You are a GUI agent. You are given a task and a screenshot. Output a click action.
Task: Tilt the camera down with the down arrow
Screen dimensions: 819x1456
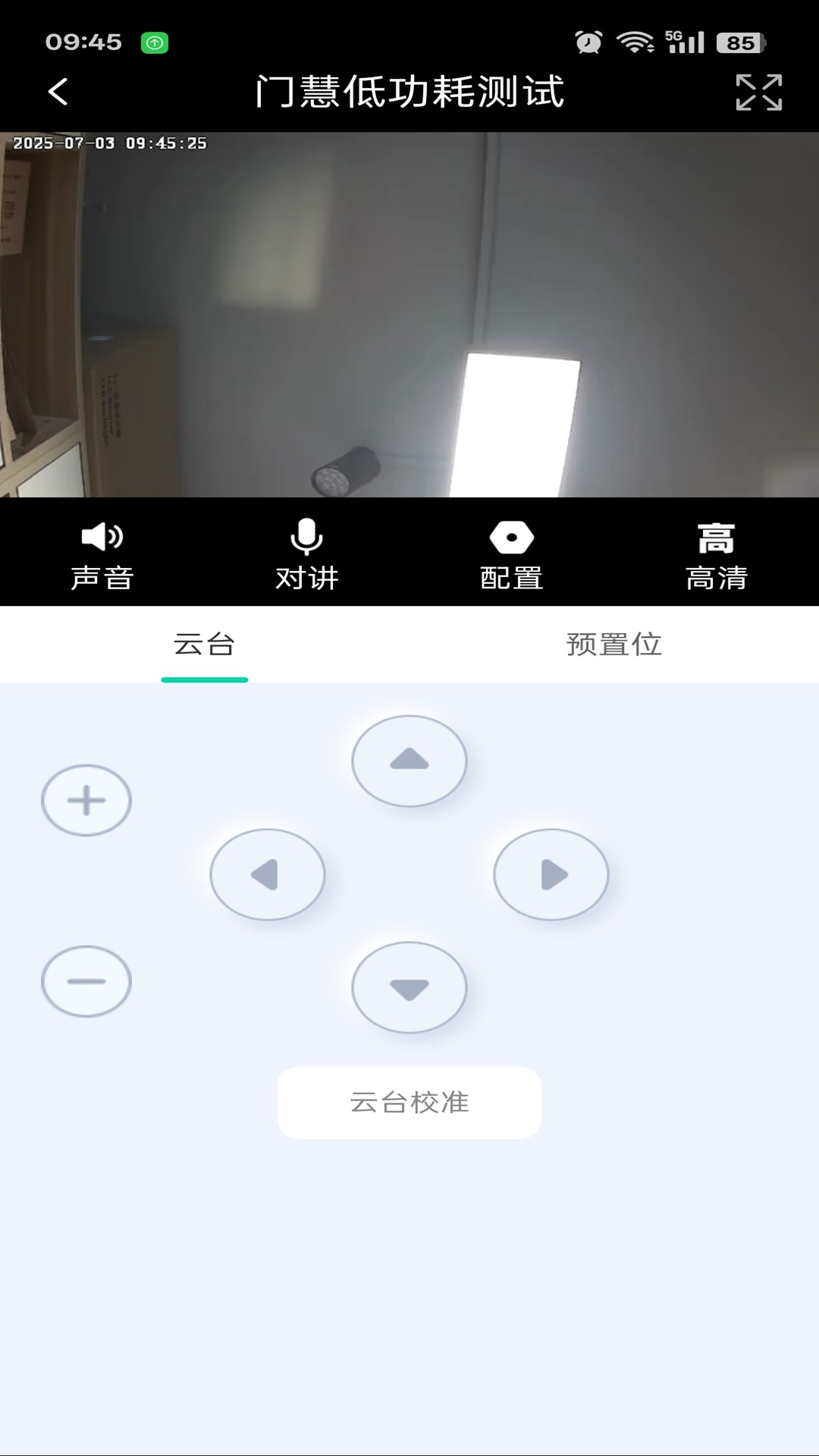coord(409,987)
